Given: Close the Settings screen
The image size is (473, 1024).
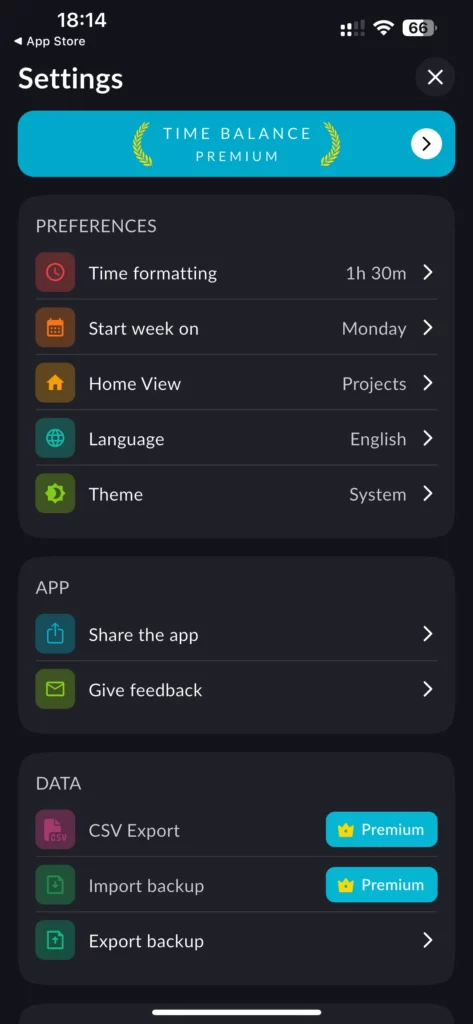Looking at the screenshot, I should click(x=435, y=78).
